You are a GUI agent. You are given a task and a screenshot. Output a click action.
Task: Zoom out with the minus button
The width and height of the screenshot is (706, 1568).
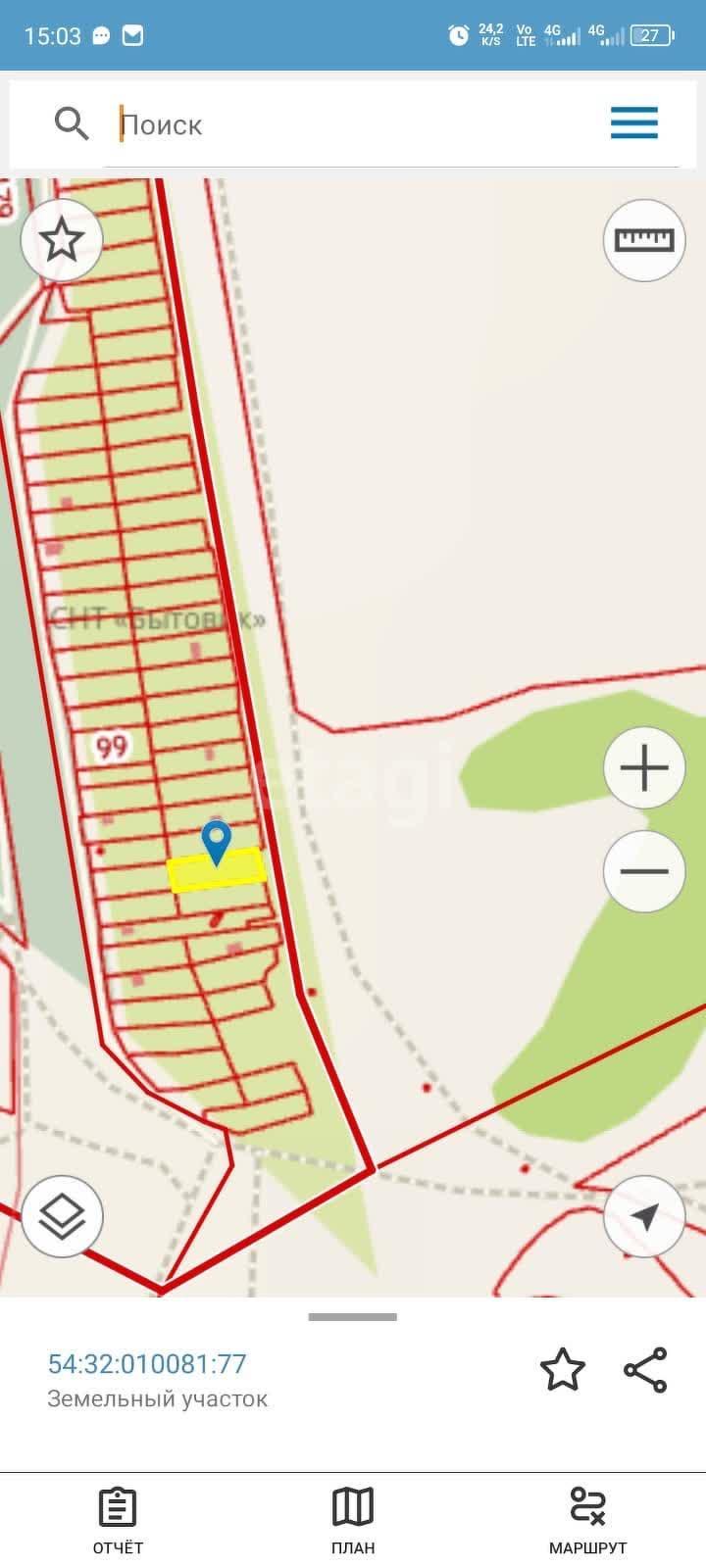pos(644,871)
